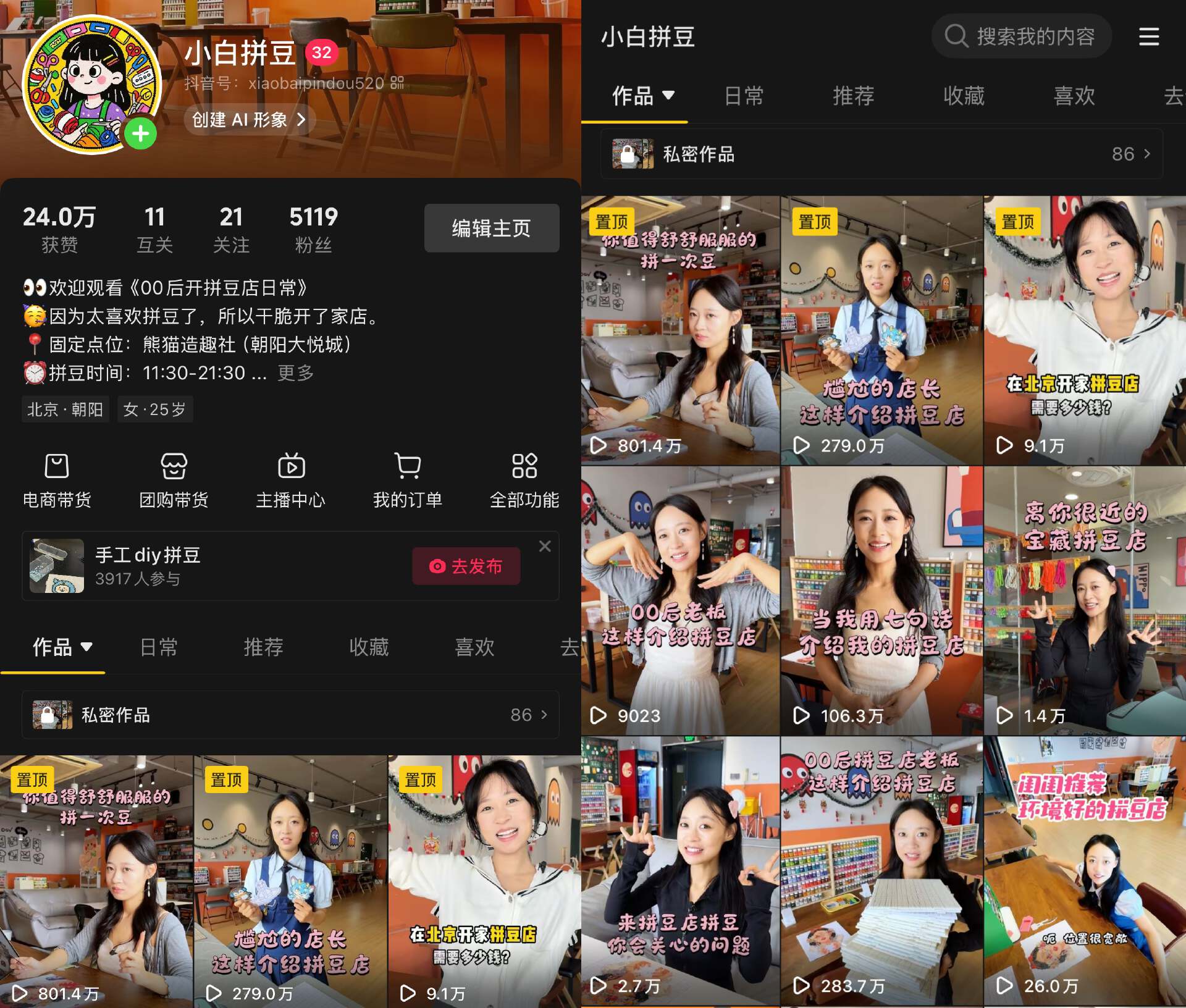Open the video 闺闺推荐环境好的拼豆店
The width and height of the screenshot is (1186, 1008).
click(1085, 871)
